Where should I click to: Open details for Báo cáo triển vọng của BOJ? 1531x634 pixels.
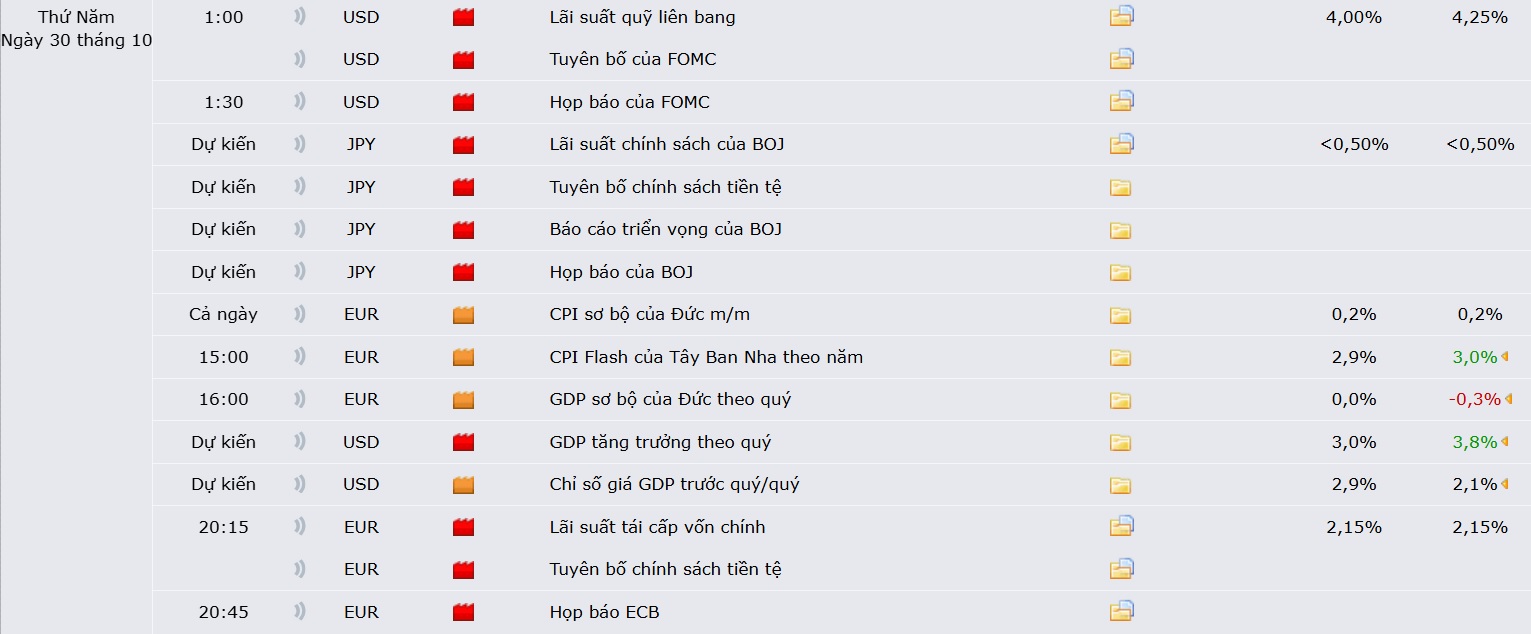click(x=1120, y=230)
